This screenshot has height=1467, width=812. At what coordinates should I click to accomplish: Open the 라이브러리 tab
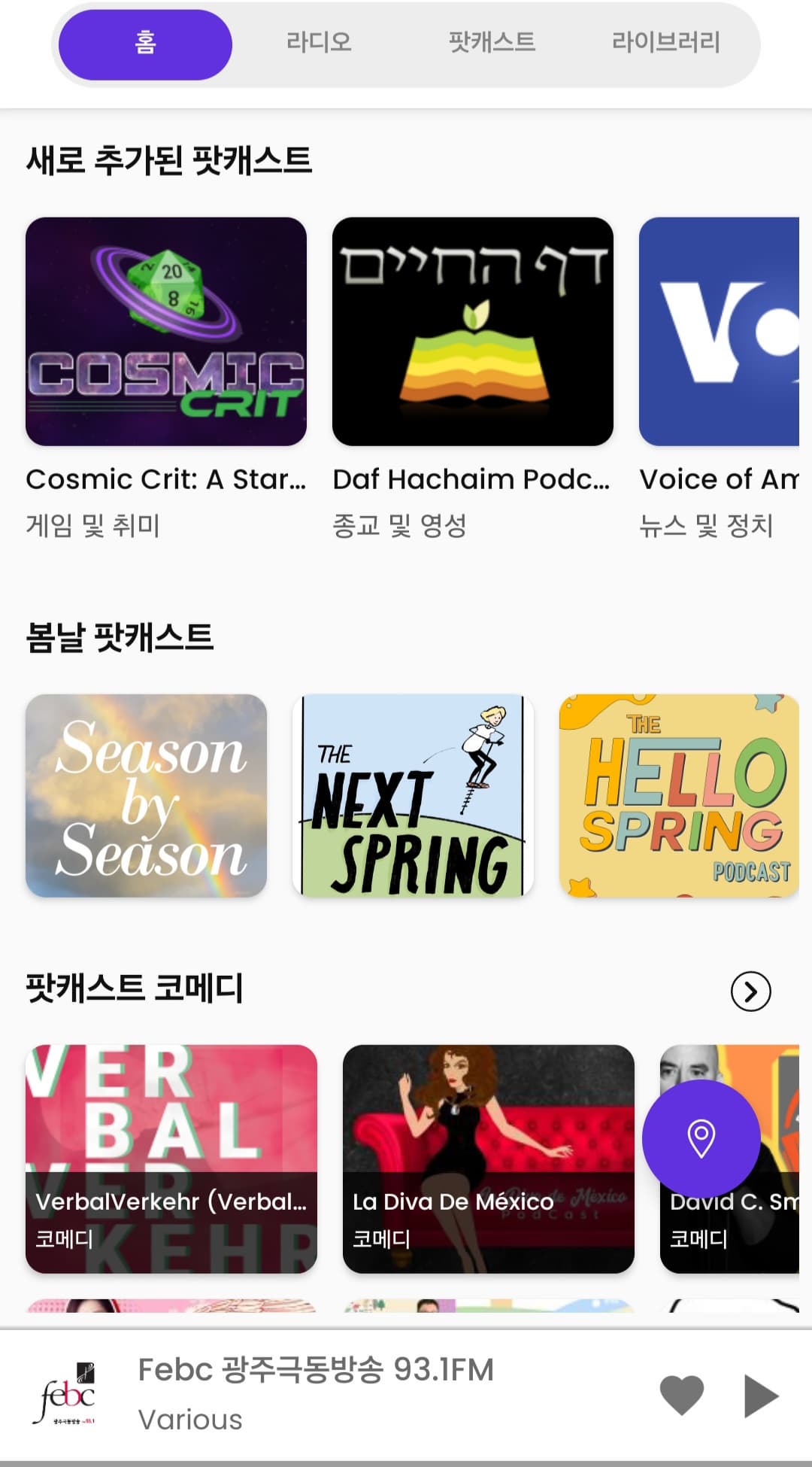tap(665, 43)
